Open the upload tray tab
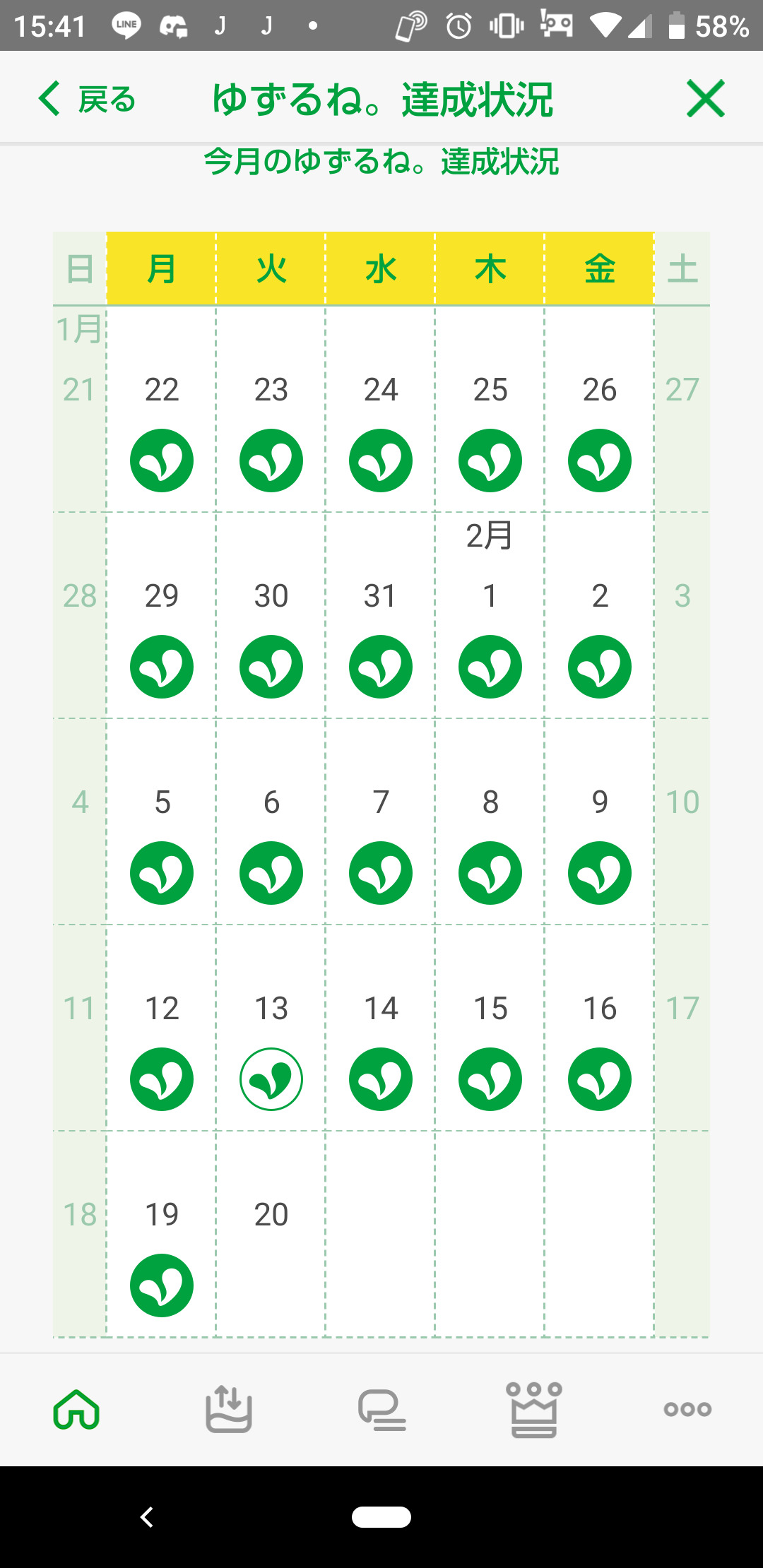 coord(229,1409)
